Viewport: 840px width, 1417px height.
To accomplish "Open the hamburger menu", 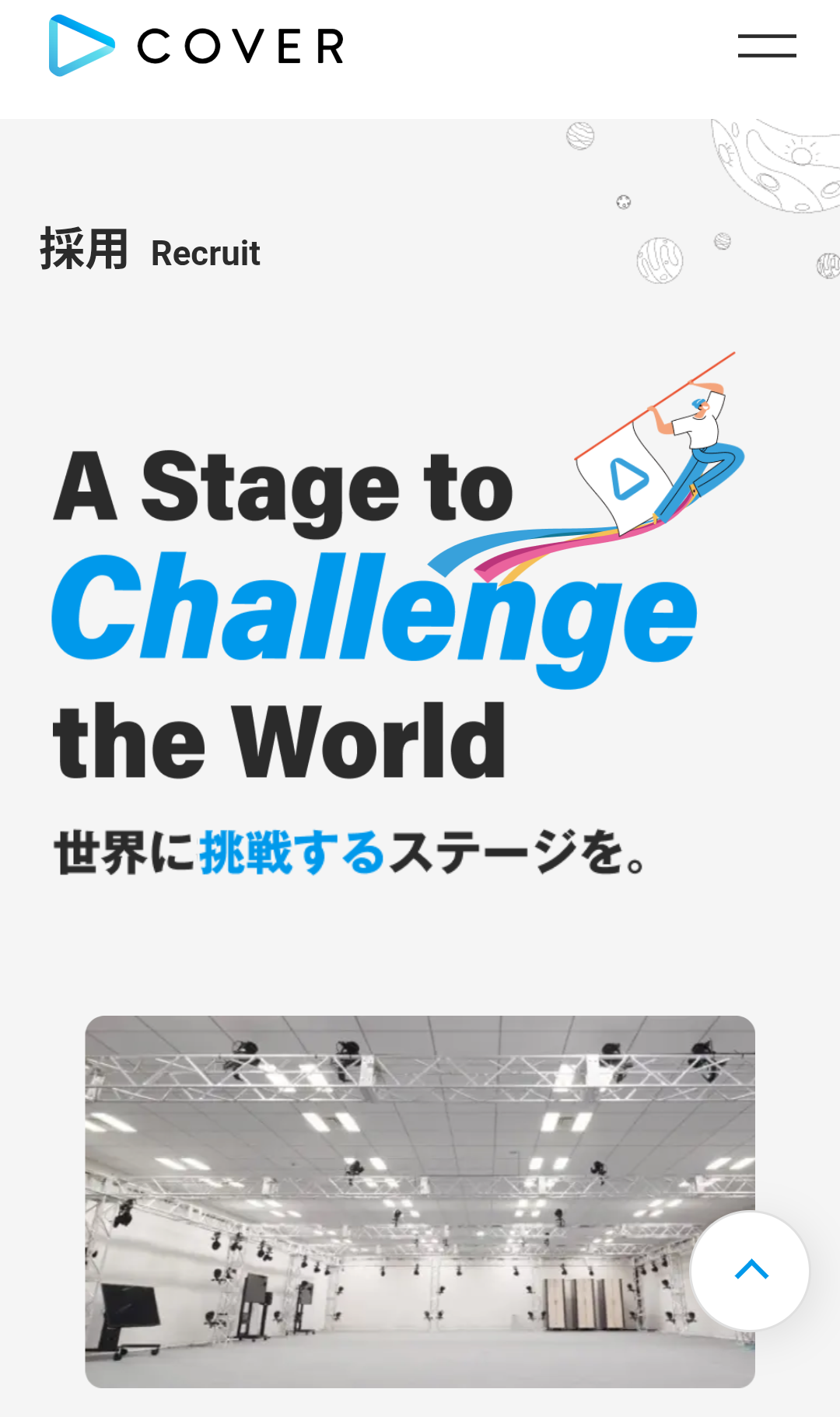I will (767, 46).
